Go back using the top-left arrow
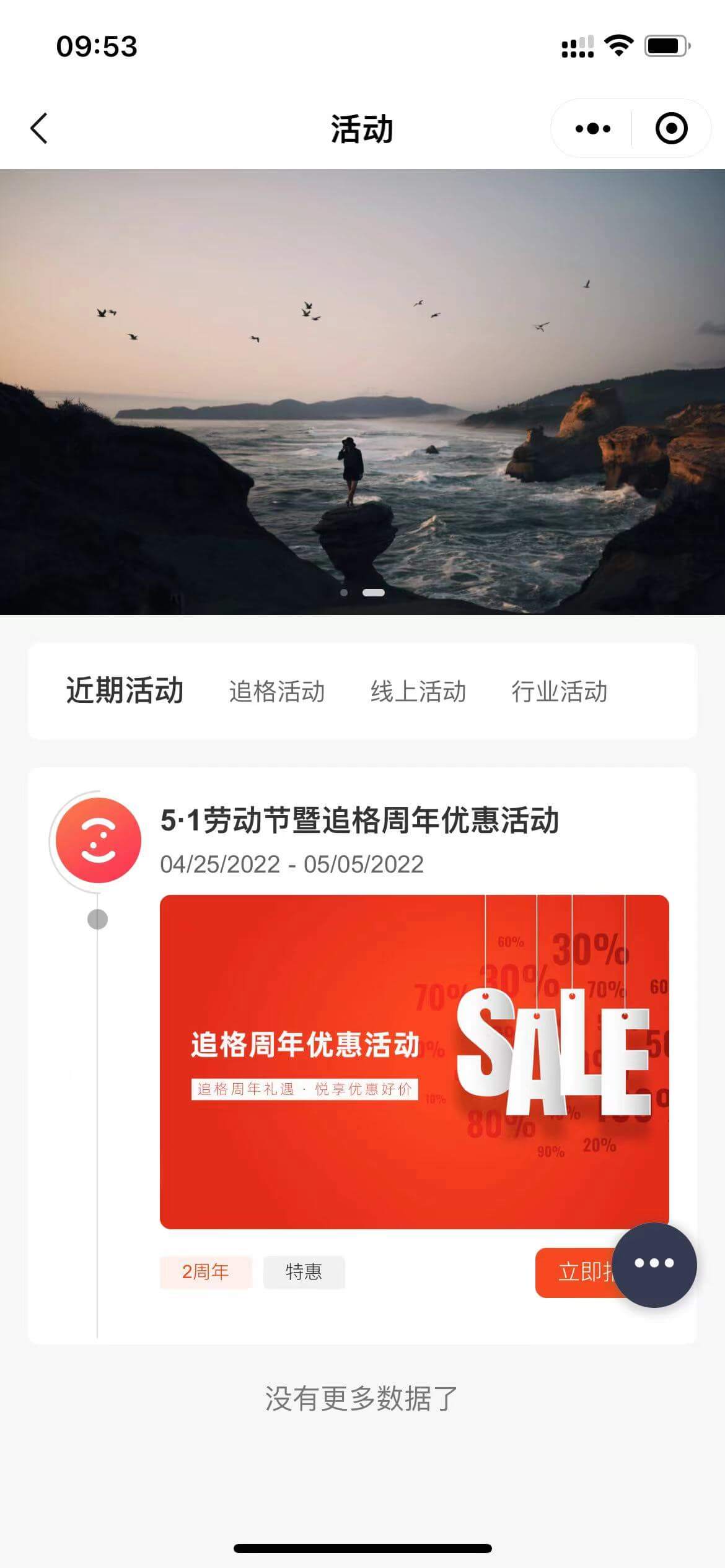The image size is (725, 1568). click(x=39, y=129)
